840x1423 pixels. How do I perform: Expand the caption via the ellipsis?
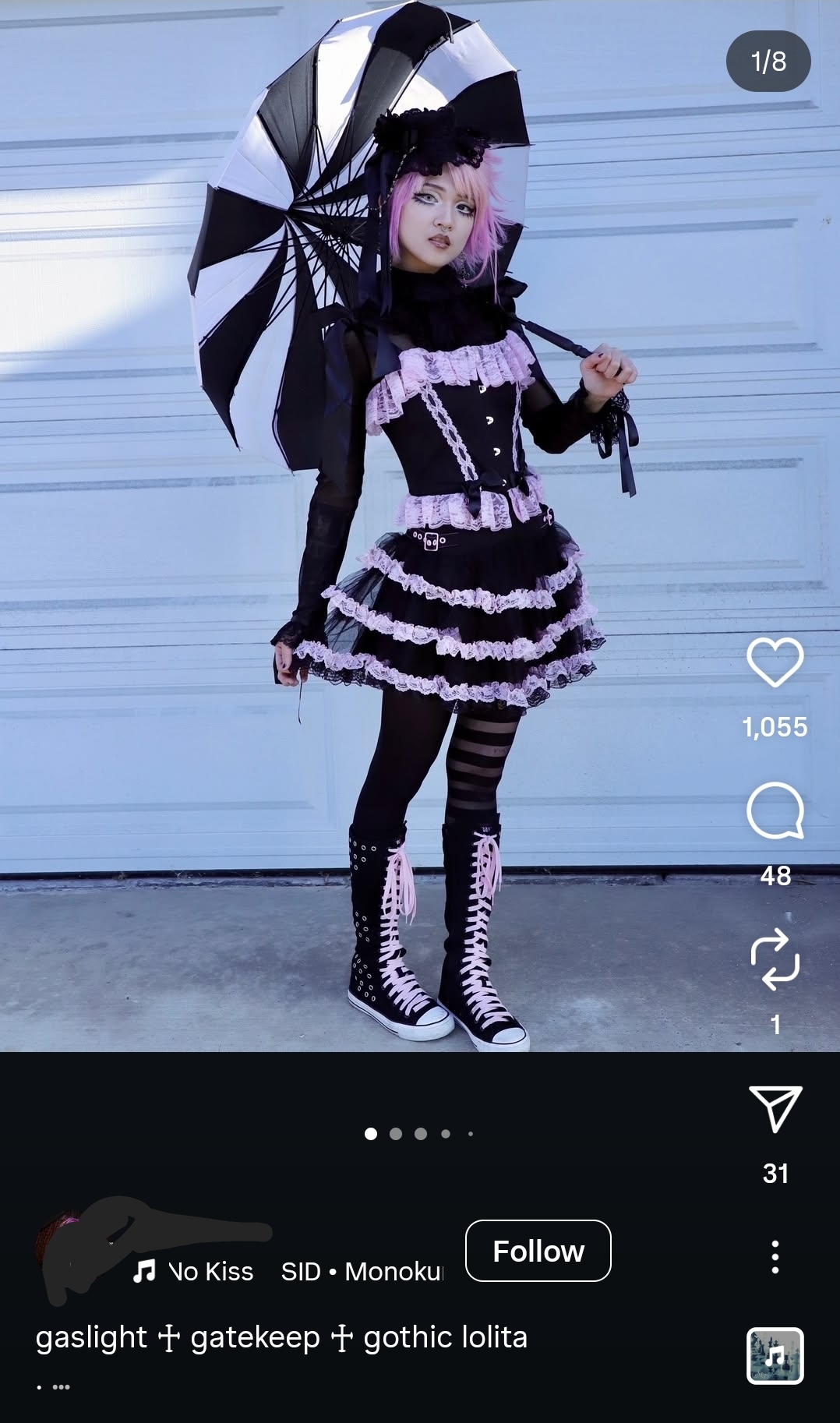(x=60, y=1387)
